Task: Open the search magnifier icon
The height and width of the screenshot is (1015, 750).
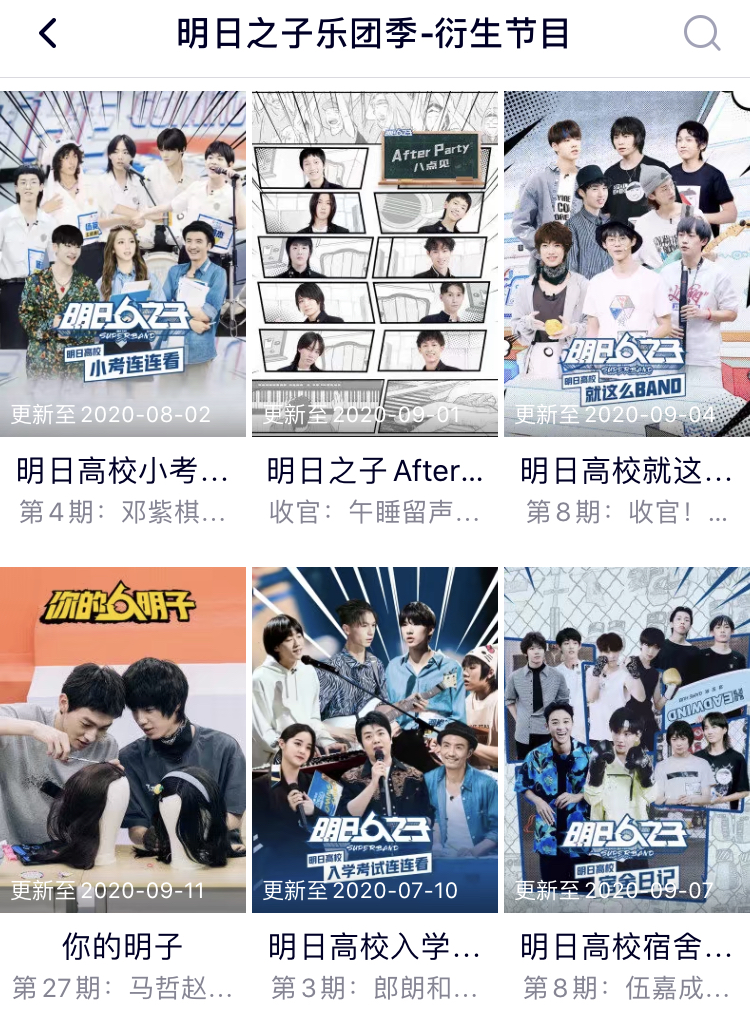Action: coord(701,34)
